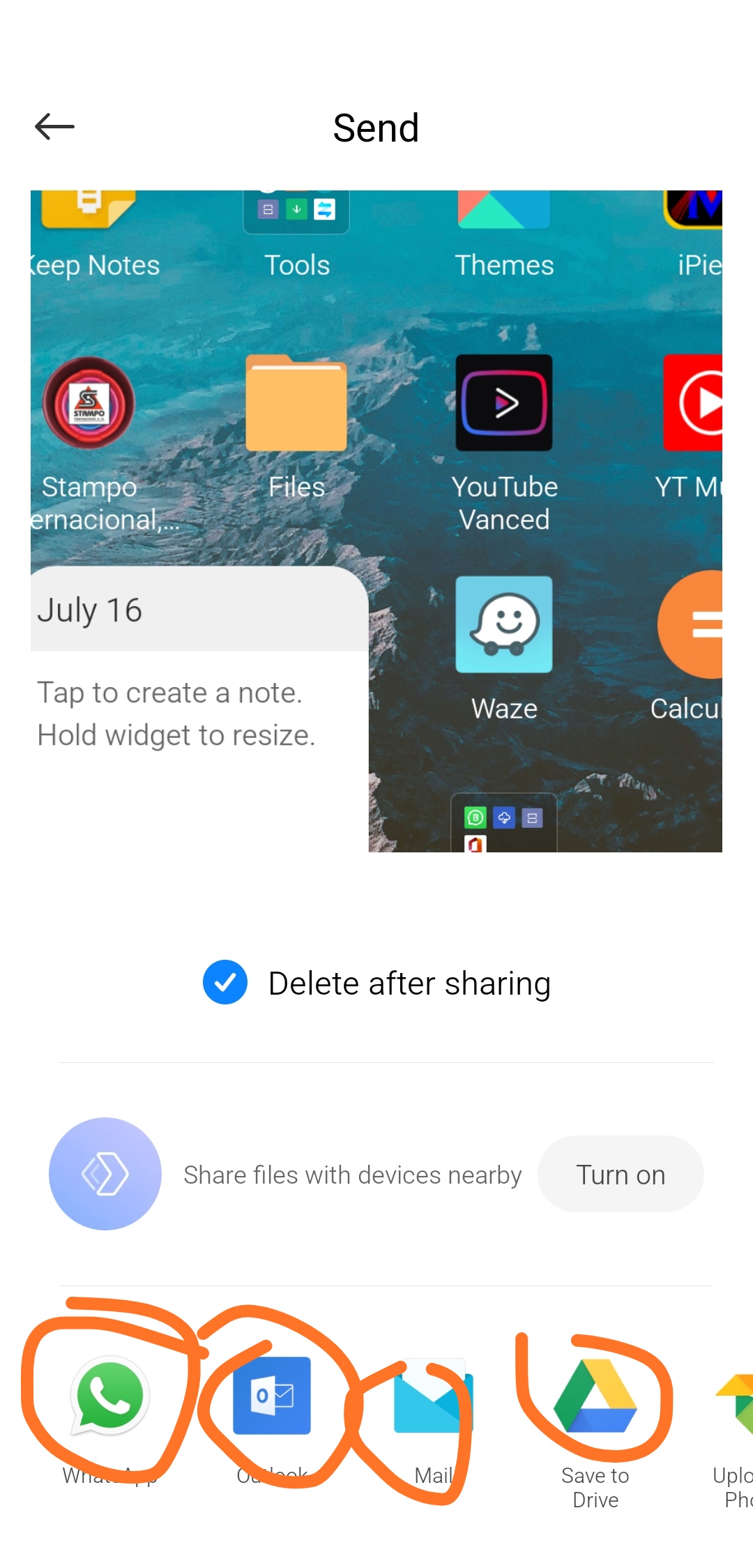Select Save to Drive
The width and height of the screenshot is (753, 1568).
pos(595,1396)
